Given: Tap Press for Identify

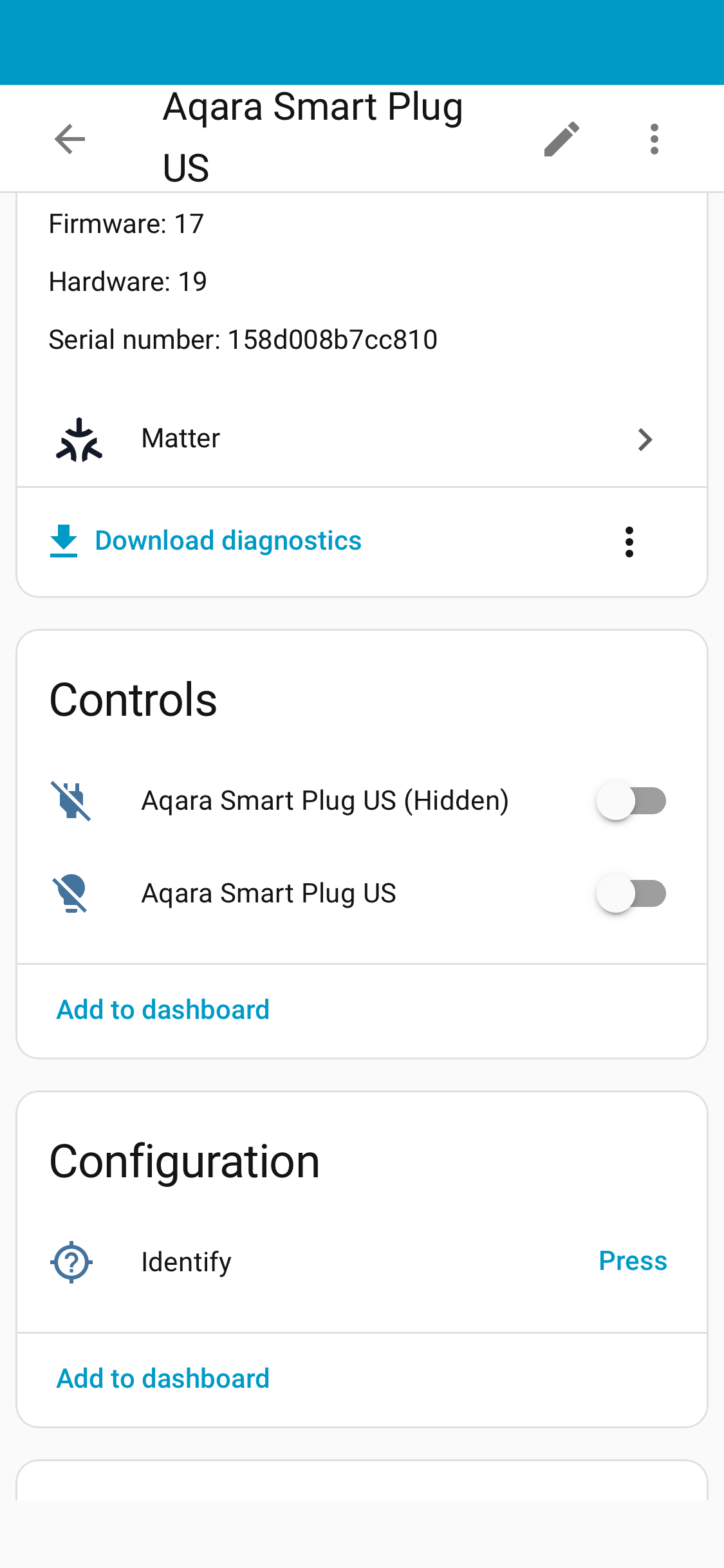Looking at the screenshot, I should (x=632, y=1261).
